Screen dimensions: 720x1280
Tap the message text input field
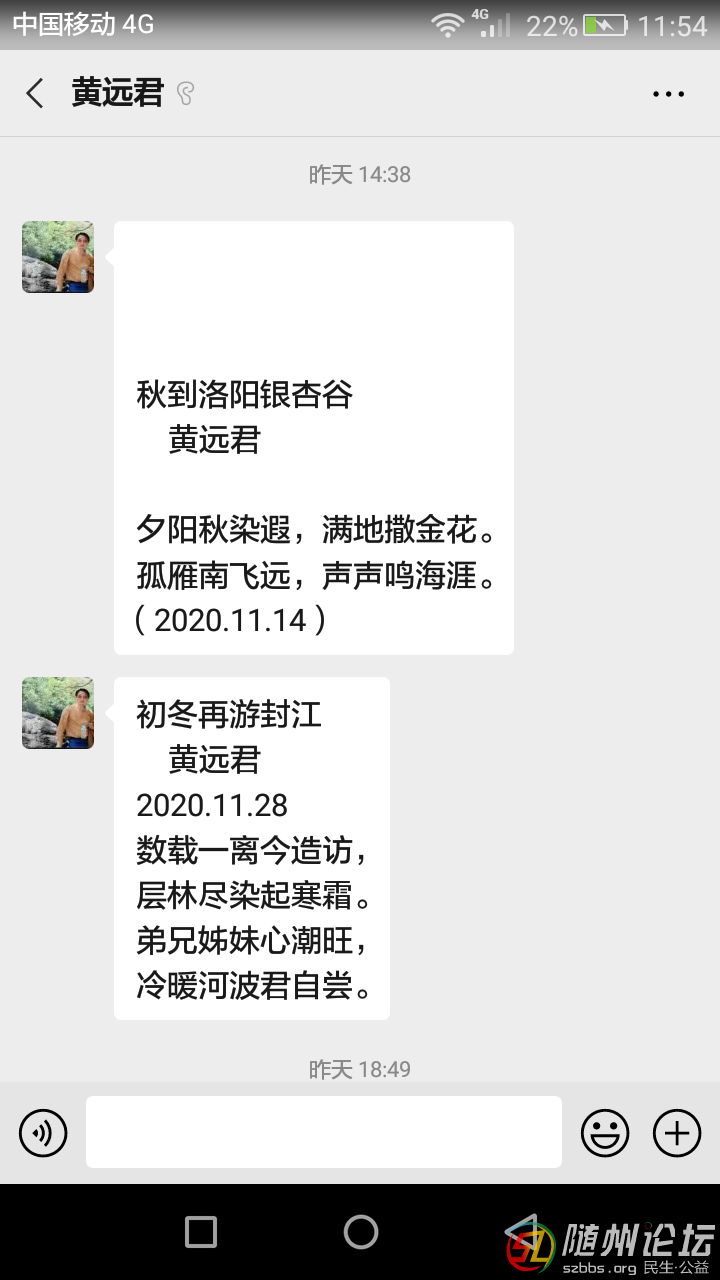pyautogui.click(x=323, y=1132)
